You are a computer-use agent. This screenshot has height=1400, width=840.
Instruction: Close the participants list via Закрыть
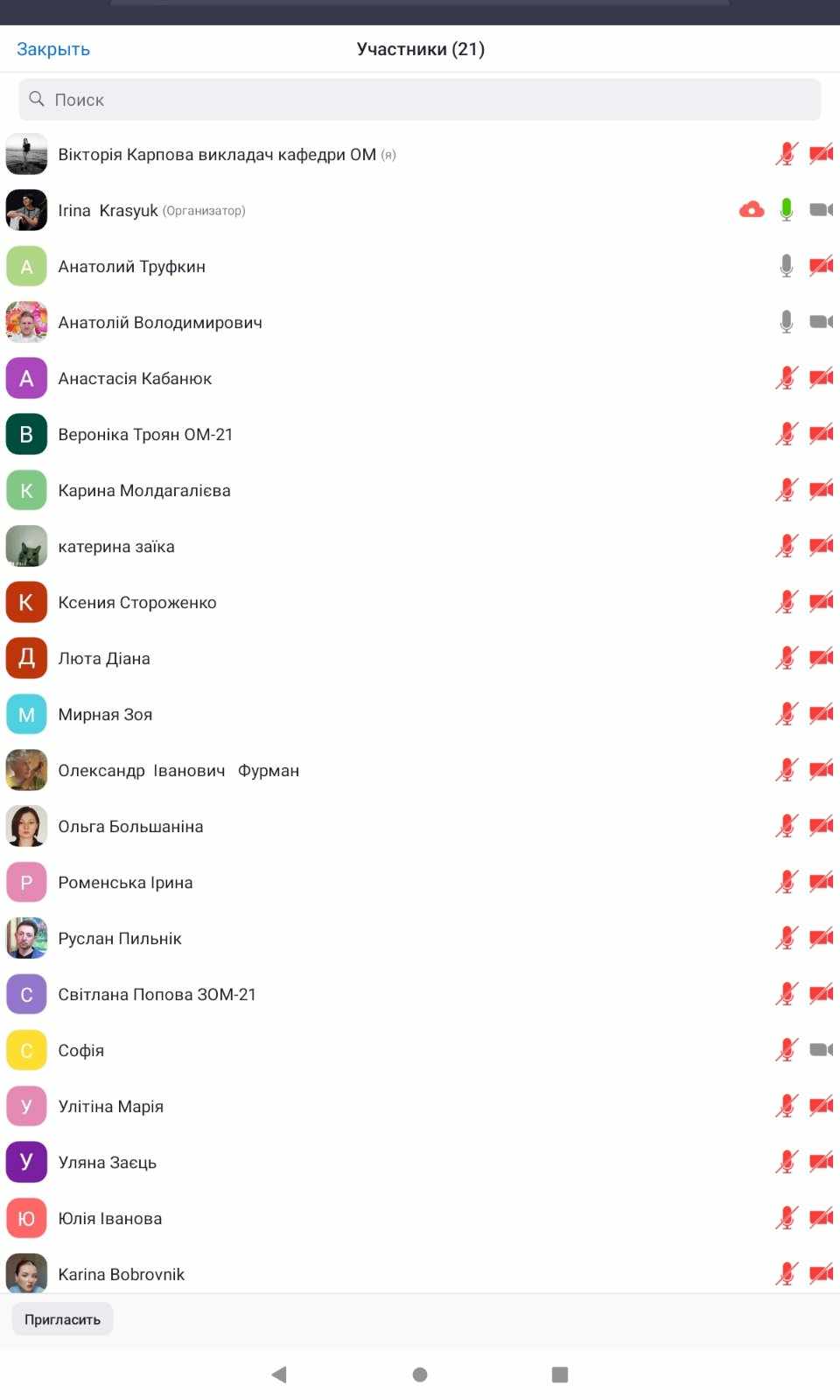tap(53, 49)
